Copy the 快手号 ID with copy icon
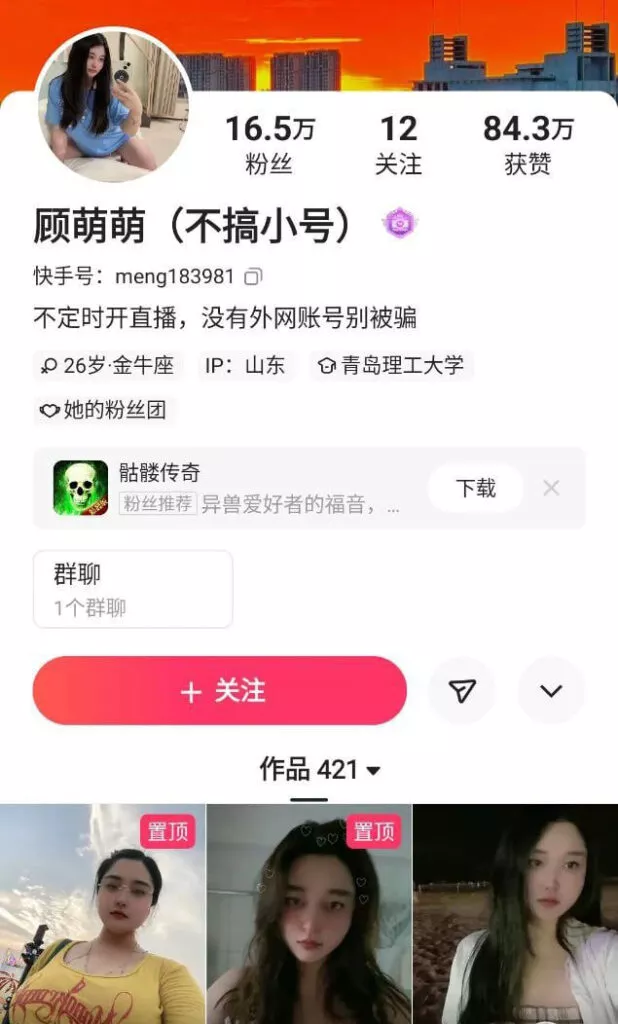This screenshot has height=1024, width=618. click(254, 276)
